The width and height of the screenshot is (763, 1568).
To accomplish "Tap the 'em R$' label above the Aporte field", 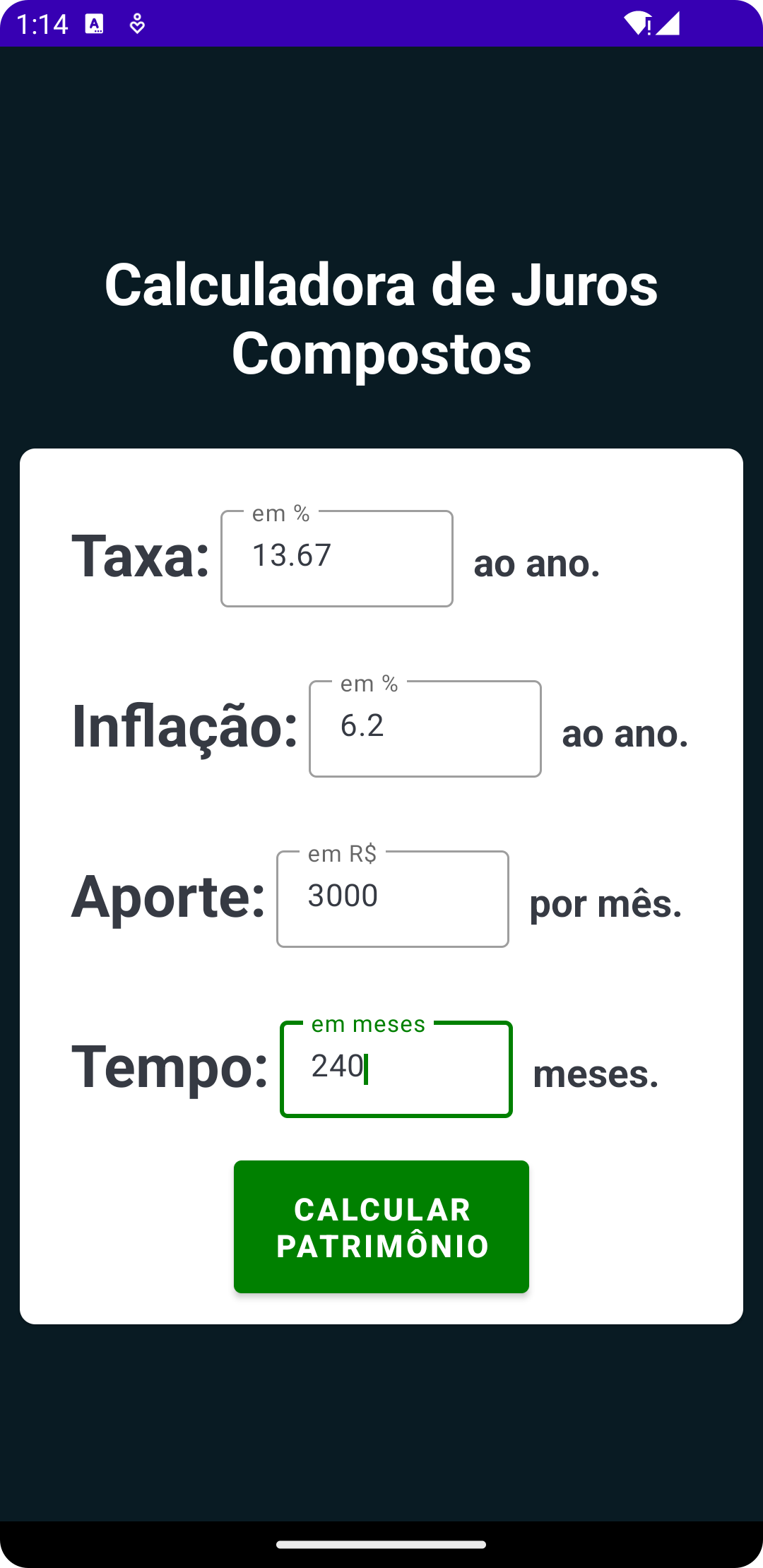I will point(342,856).
